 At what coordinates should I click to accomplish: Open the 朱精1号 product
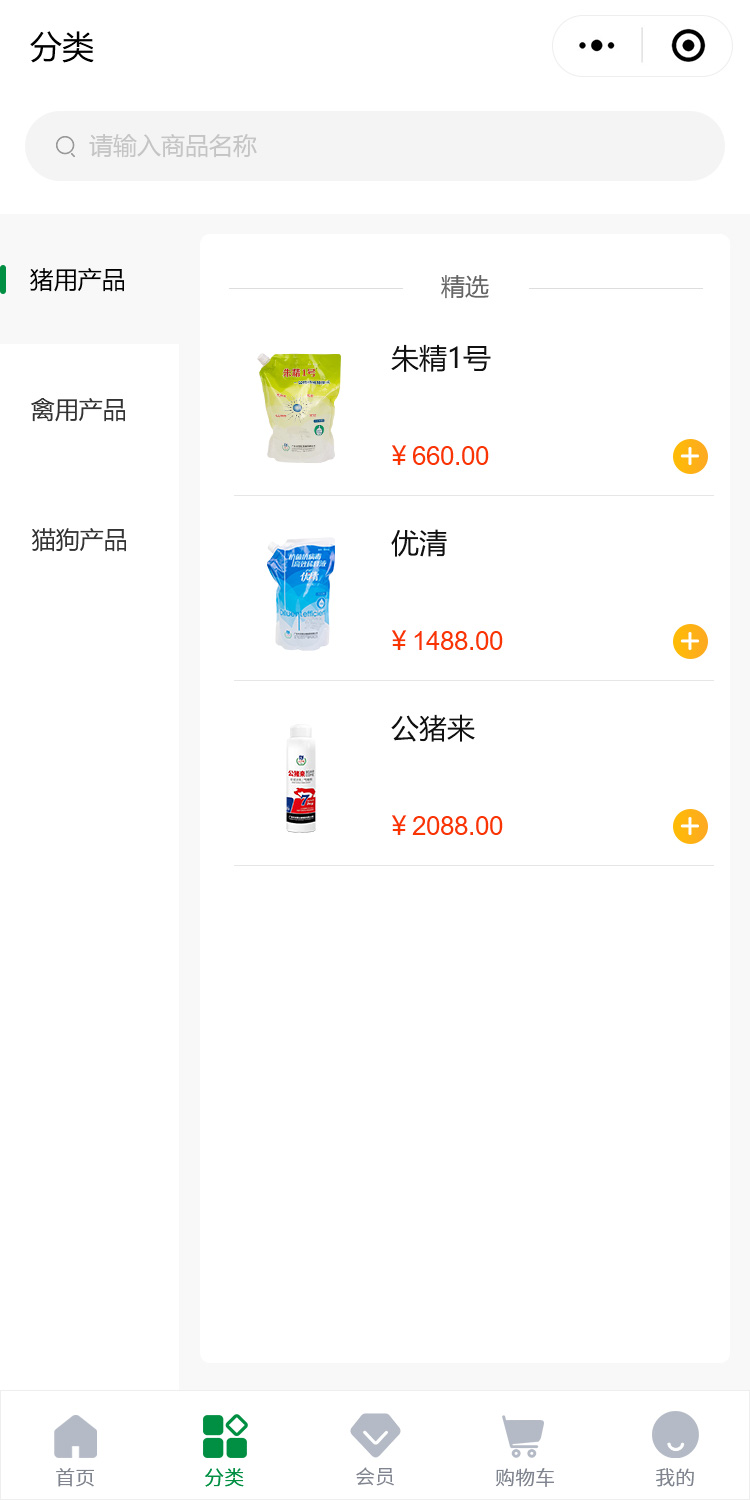pyautogui.click(x=440, y=359)
